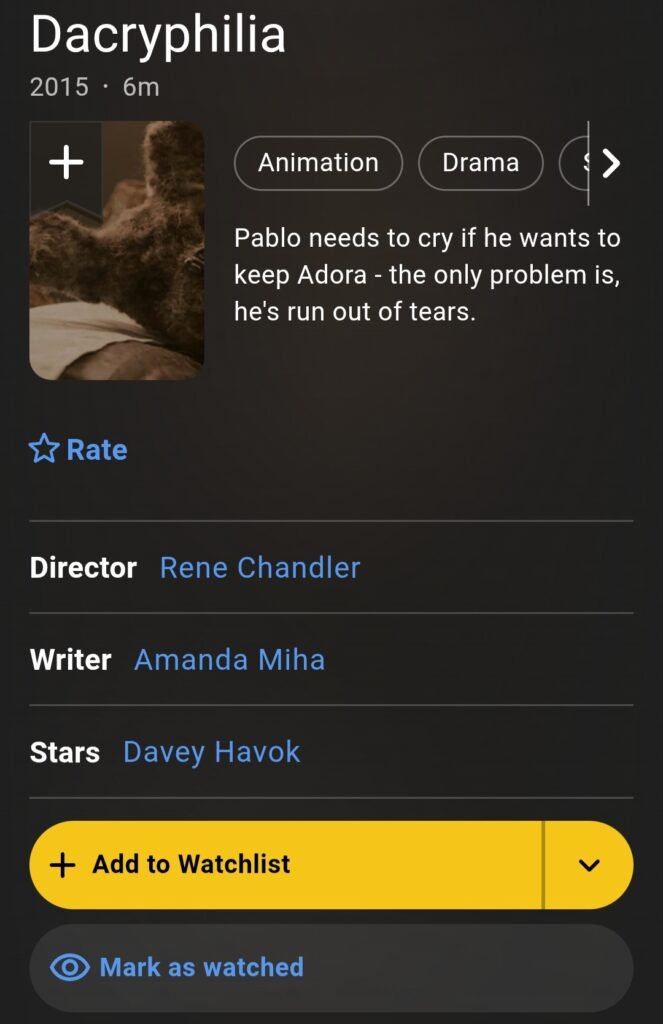Rate this title
Viewport: 663px width, 1024px height.
79,450
